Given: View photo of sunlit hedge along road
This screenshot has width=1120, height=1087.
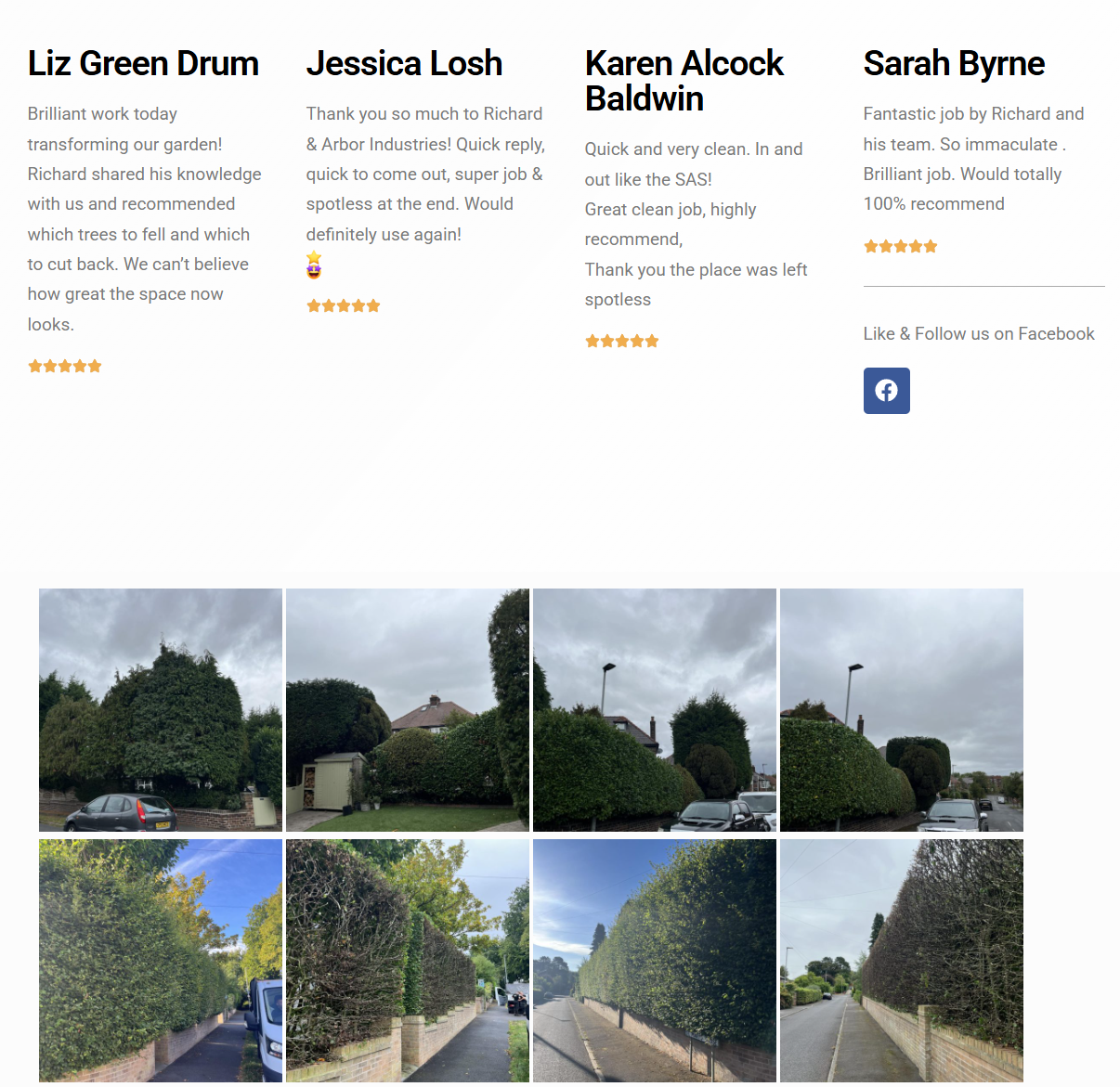Looking at the screenshot, I should (655, 961).
